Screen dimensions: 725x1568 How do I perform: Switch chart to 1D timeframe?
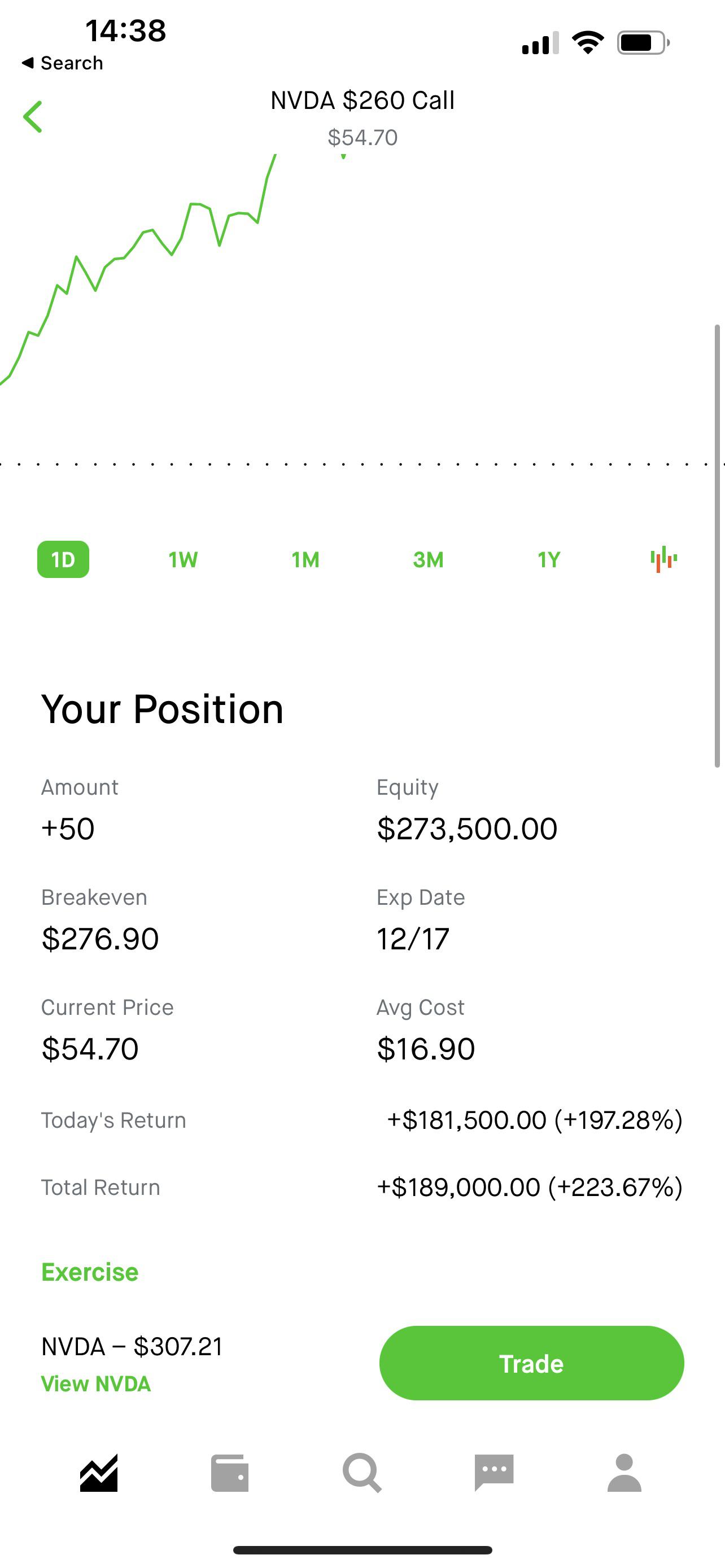[x=63, y=559]
